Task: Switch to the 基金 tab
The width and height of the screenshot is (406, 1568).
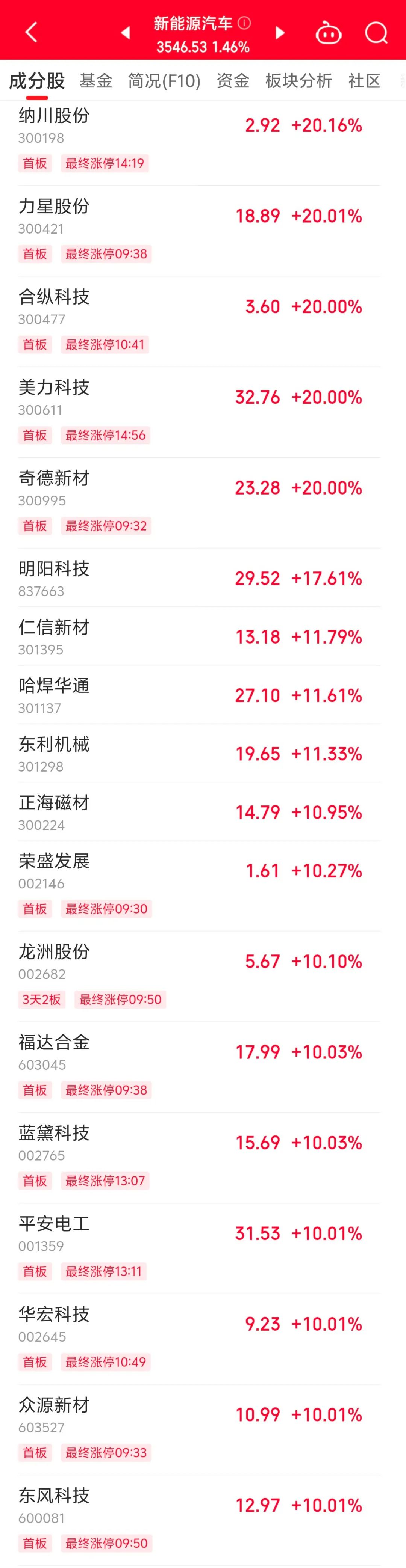Action: [96, 81]
